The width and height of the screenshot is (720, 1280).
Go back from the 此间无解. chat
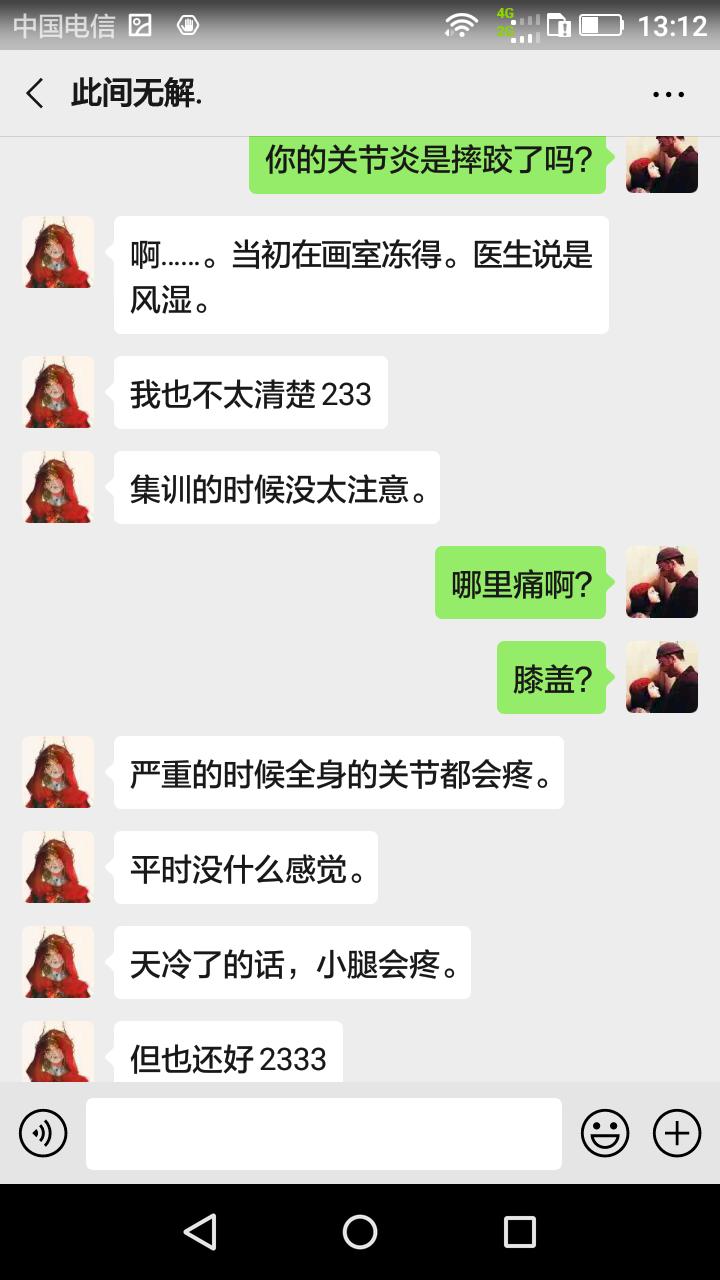coord(35,94)
